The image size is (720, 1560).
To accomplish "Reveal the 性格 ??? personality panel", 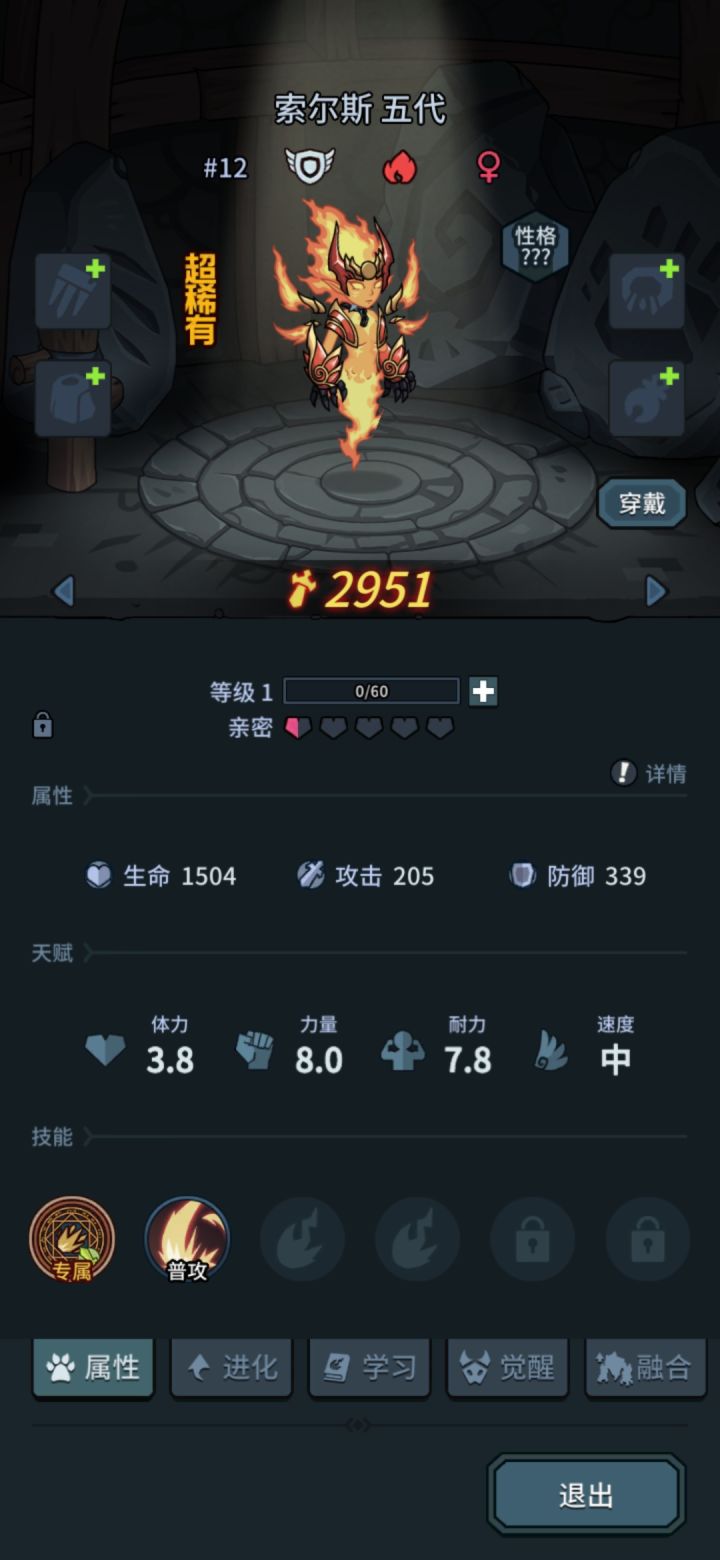I will (x=537, y=247).
